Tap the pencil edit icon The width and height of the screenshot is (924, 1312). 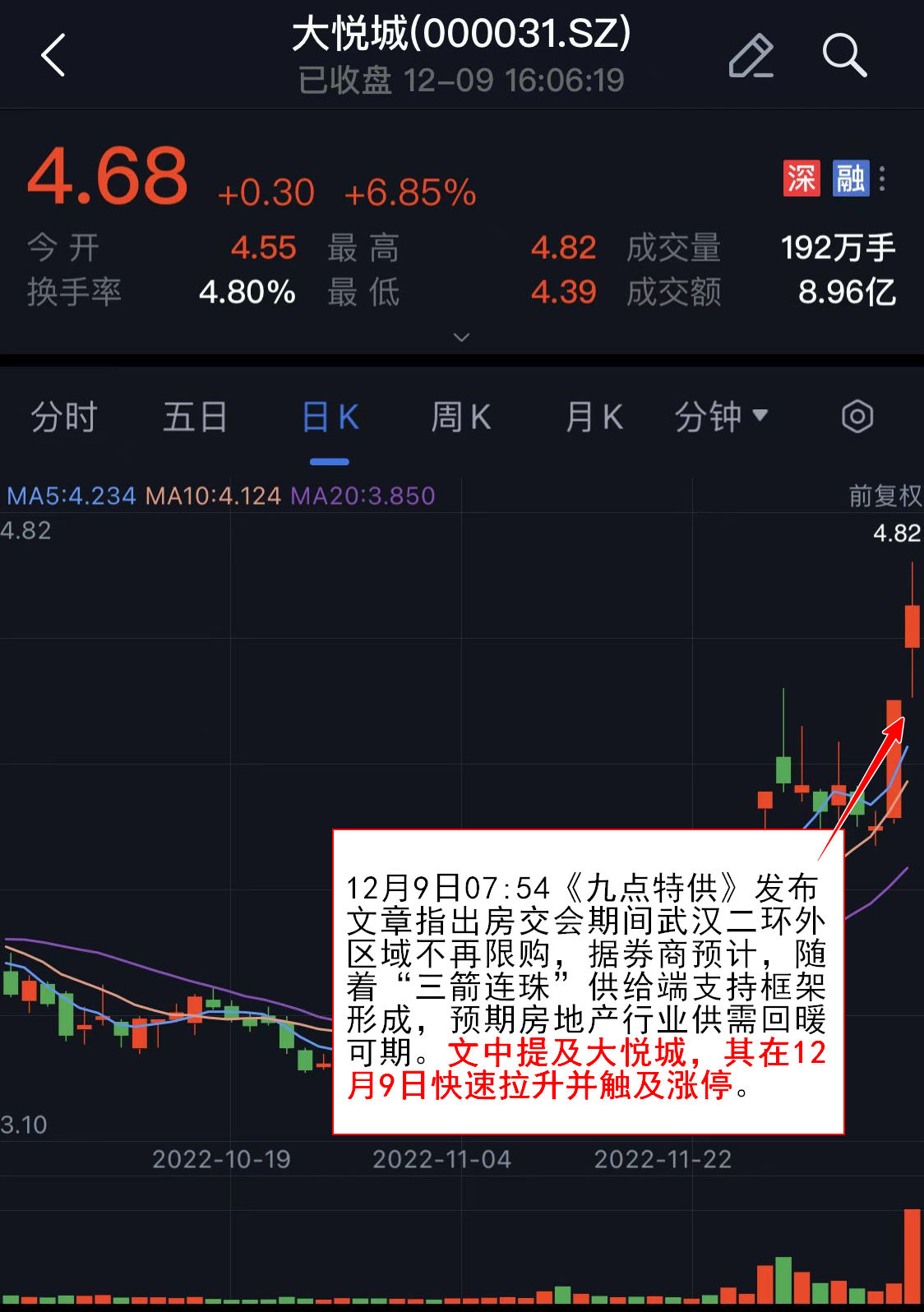(x=751, y=56)
